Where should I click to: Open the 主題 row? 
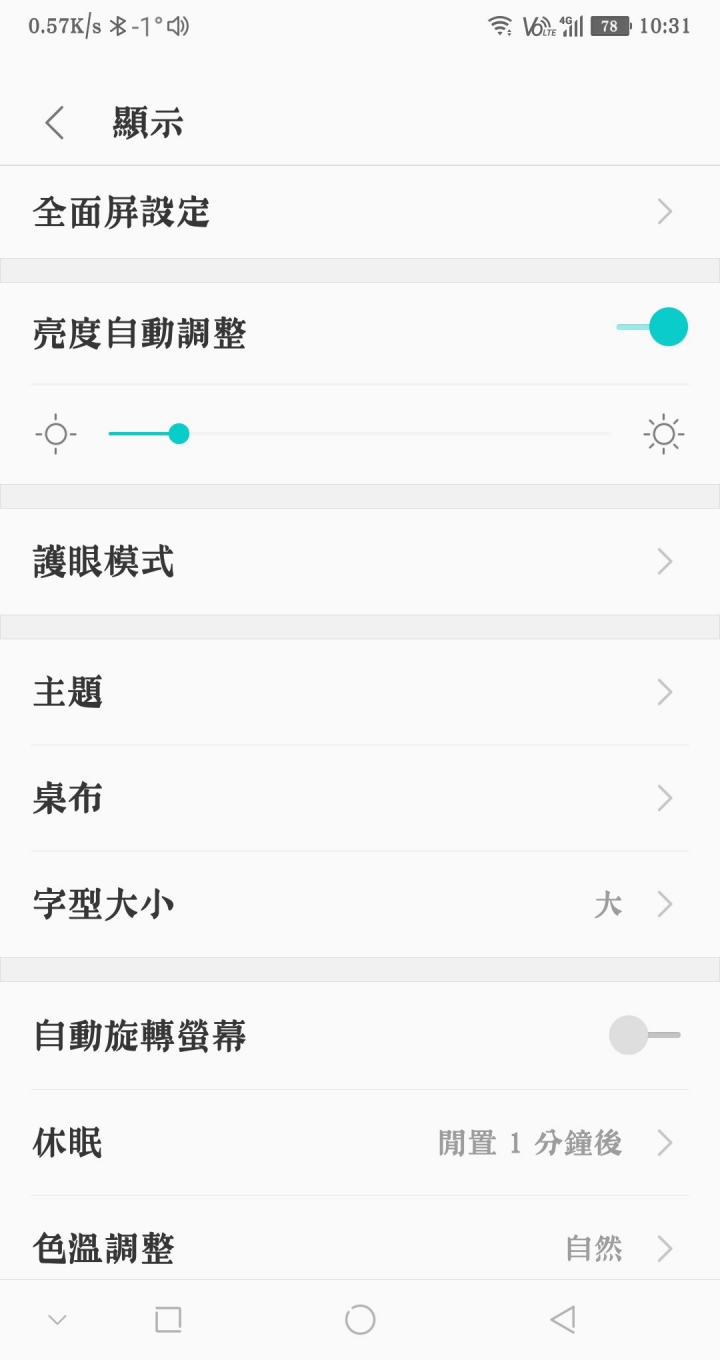coord(360,692)
